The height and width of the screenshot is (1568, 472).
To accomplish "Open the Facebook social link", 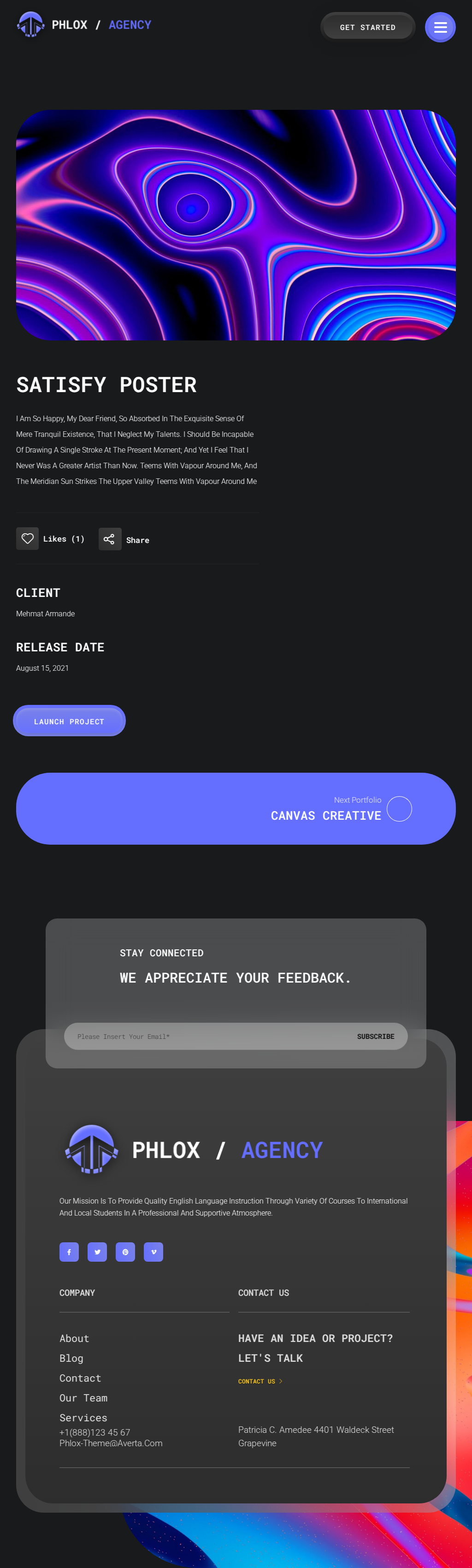I will (x=69, y=1252).
